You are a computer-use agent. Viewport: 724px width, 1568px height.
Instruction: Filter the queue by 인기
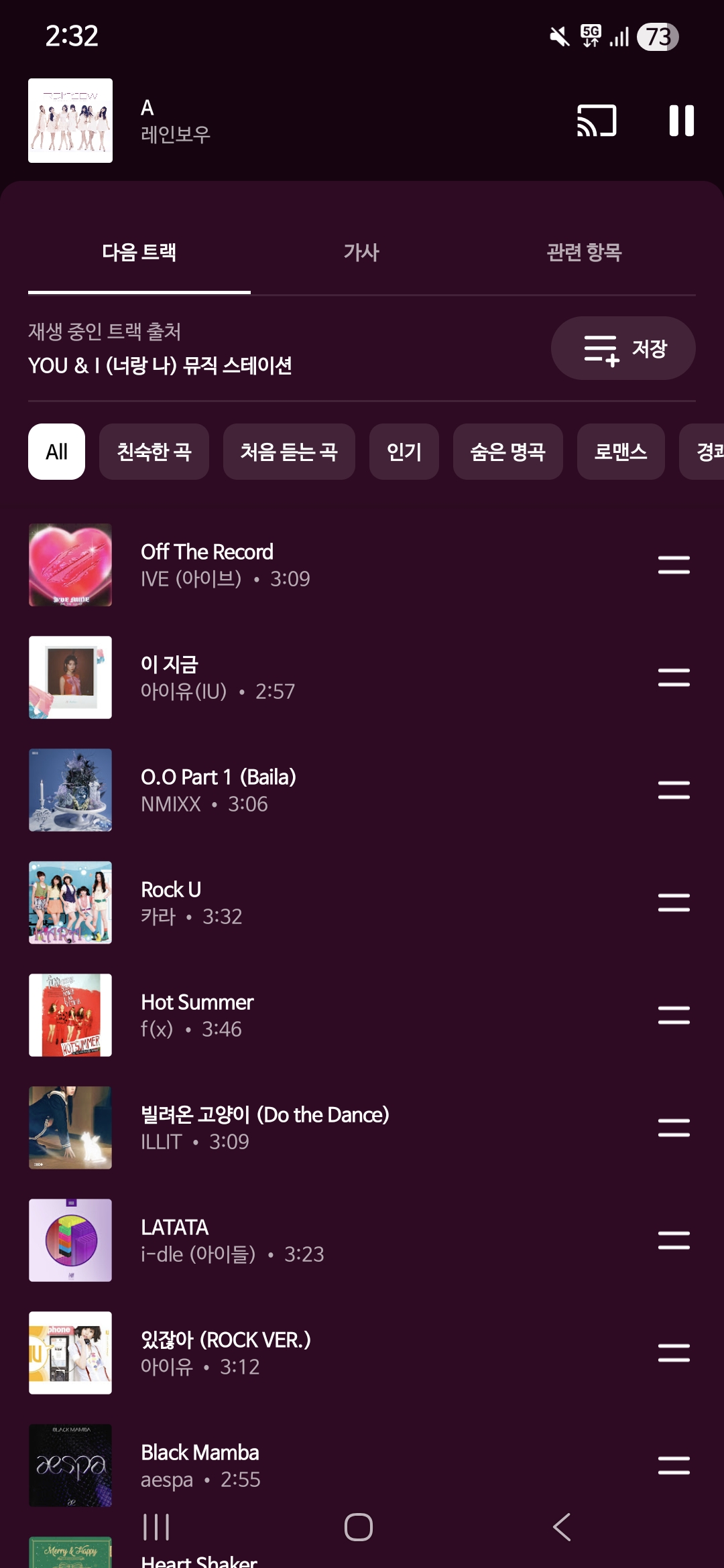point(404,452)
